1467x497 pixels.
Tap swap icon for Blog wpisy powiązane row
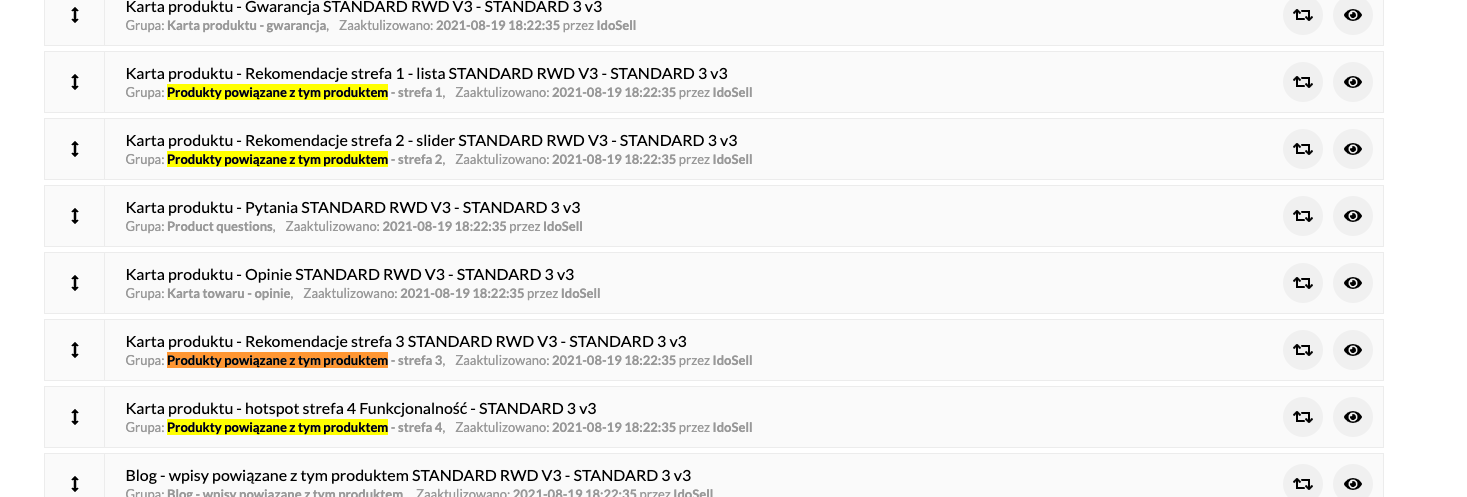point(1303,483)
